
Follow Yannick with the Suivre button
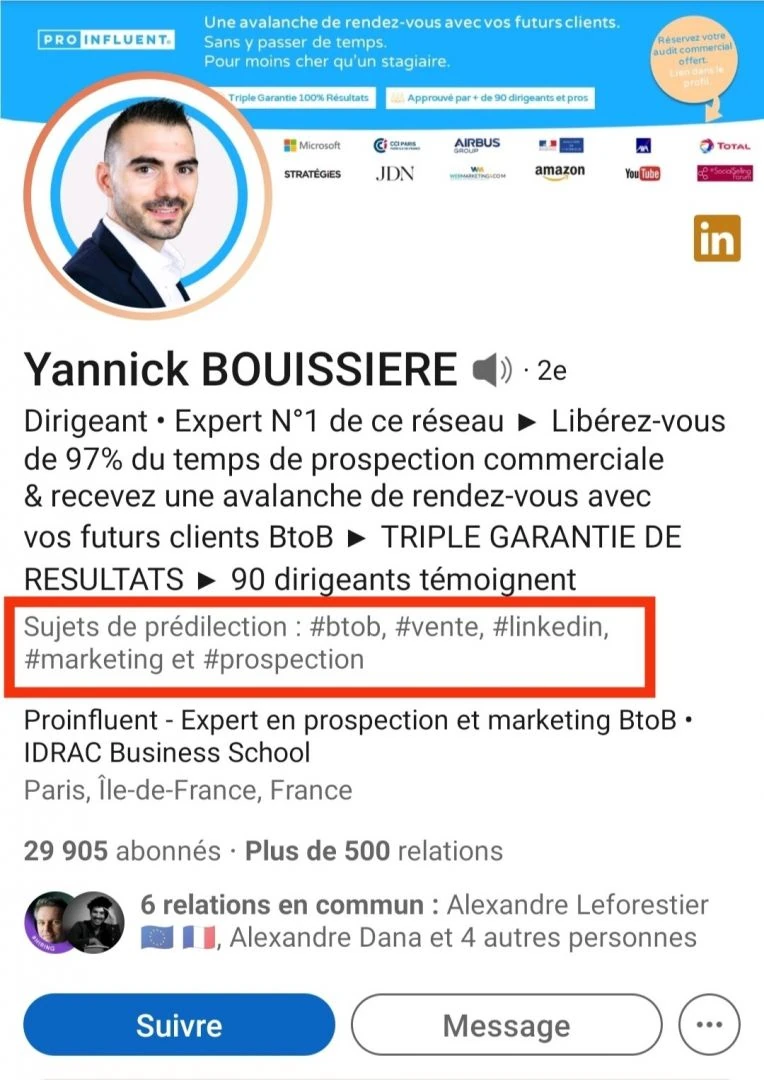click(x=179, y=1025)
